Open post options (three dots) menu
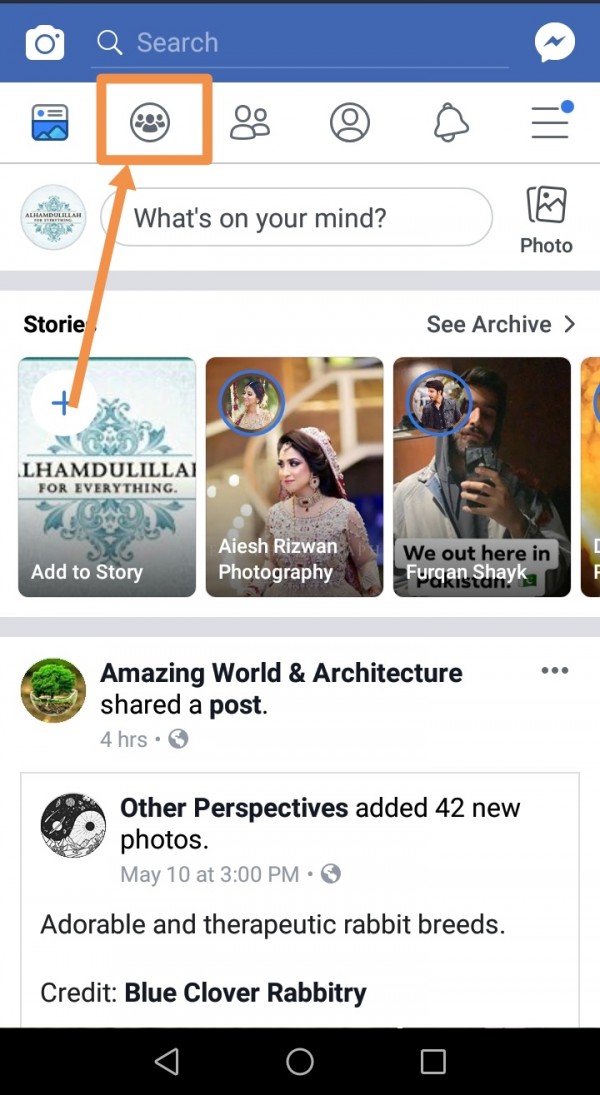Viewport: 600px width, 1095px height. click(554, 671)
